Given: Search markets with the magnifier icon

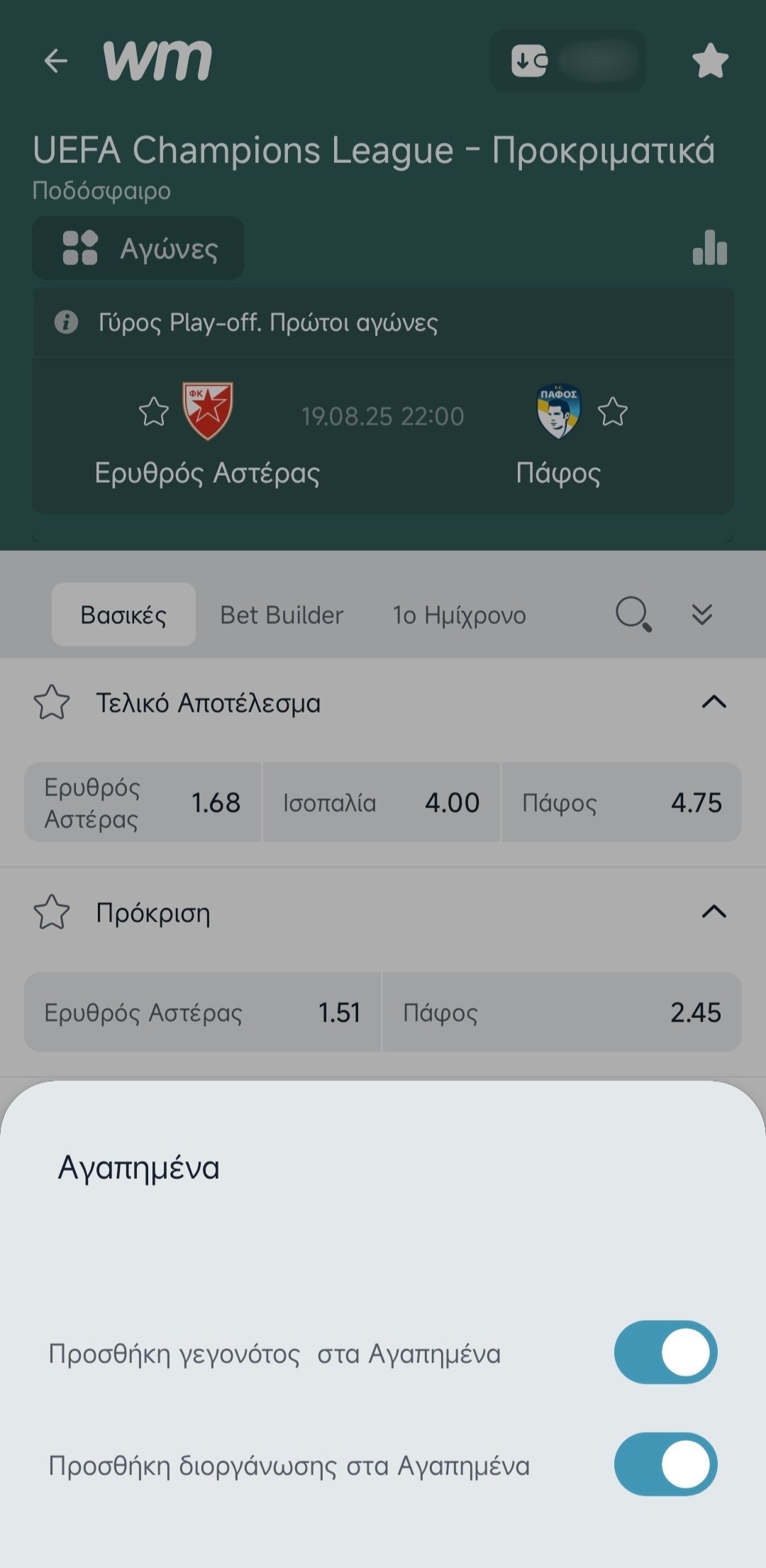Looking at the screenshot, I should (633, 614).
